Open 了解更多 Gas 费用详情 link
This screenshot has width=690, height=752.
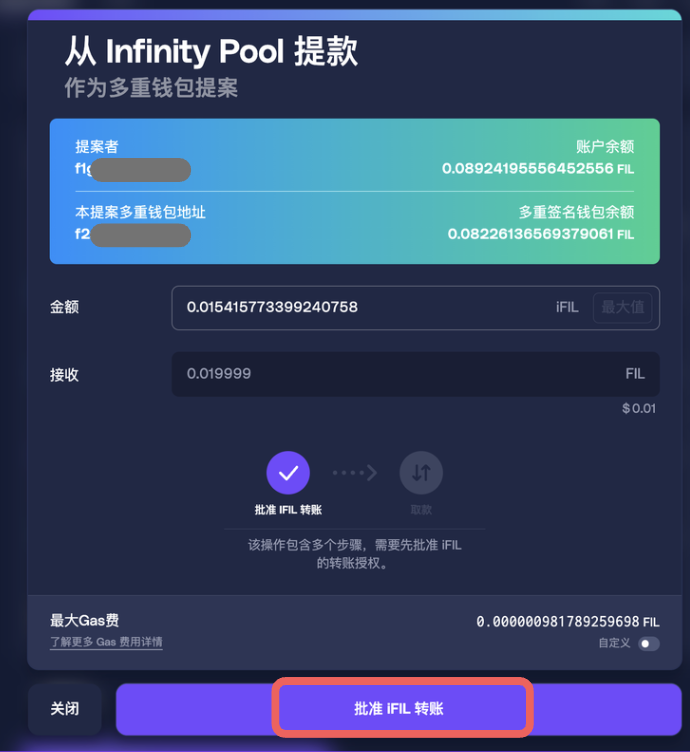pyautogui.click(x=106, y=642)
